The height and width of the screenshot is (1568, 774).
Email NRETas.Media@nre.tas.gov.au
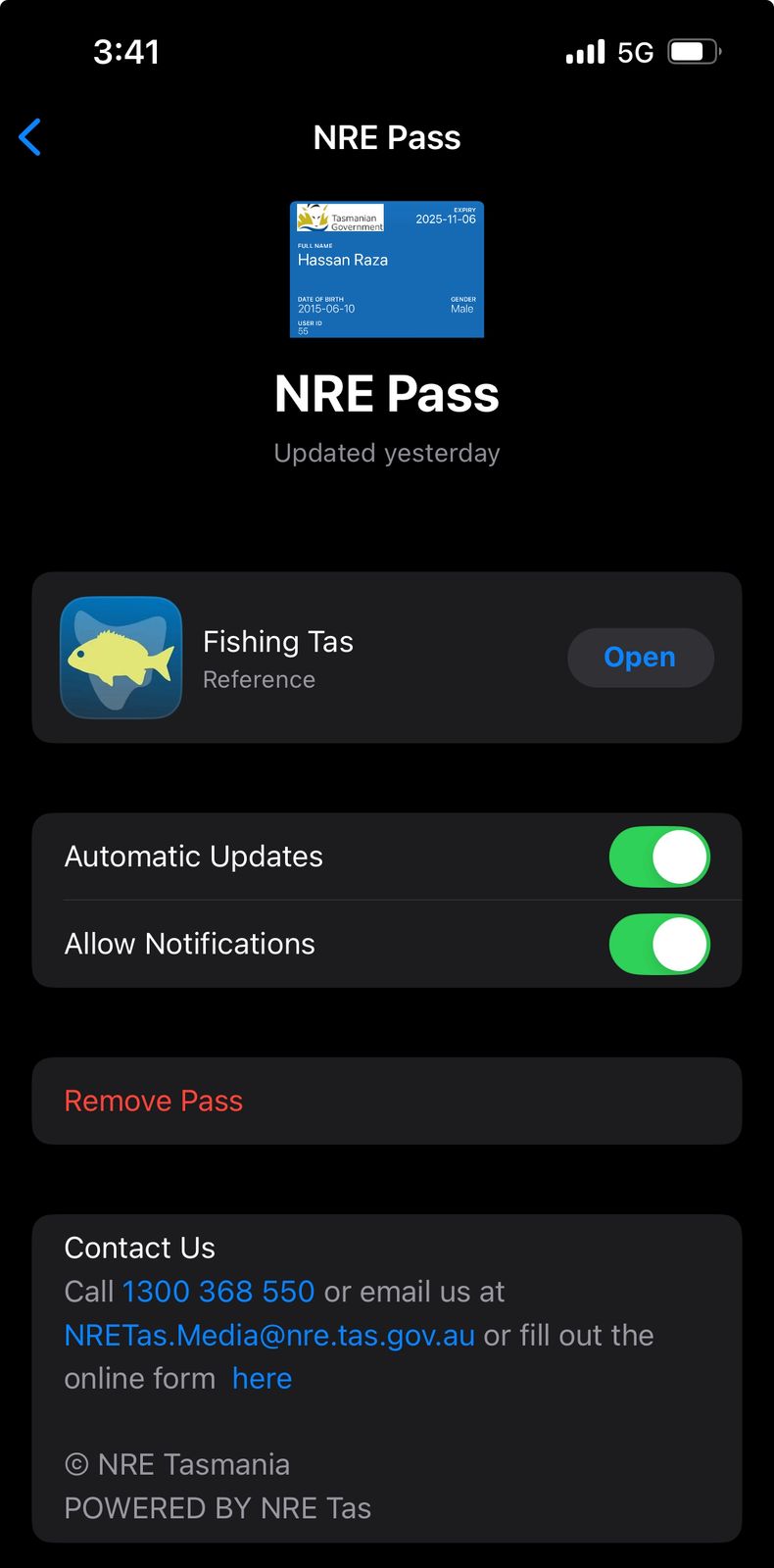[269, 1335]
